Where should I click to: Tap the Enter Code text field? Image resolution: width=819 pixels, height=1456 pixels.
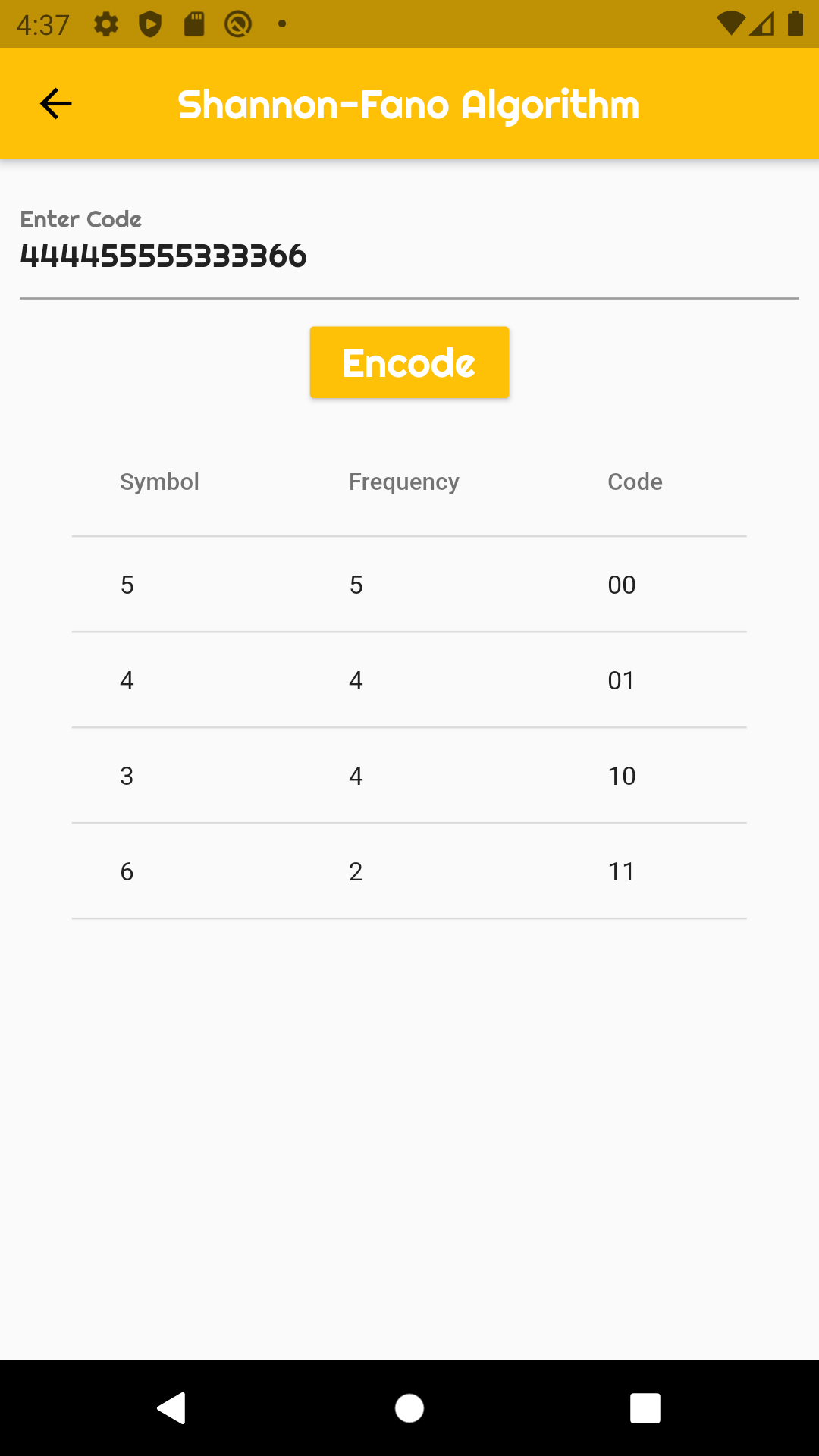408,256
